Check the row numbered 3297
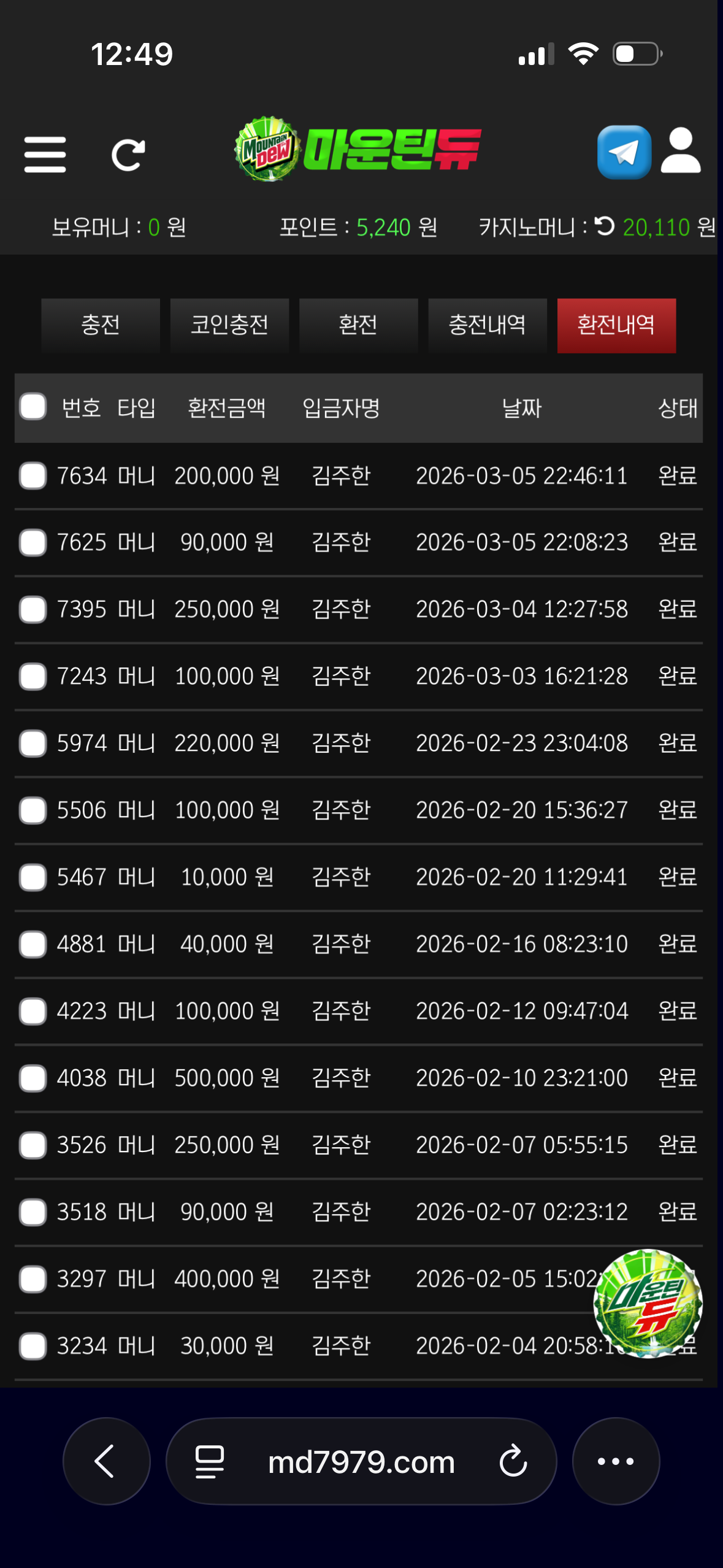This screenshot has height=1568, width=723. click(33, 1279)
